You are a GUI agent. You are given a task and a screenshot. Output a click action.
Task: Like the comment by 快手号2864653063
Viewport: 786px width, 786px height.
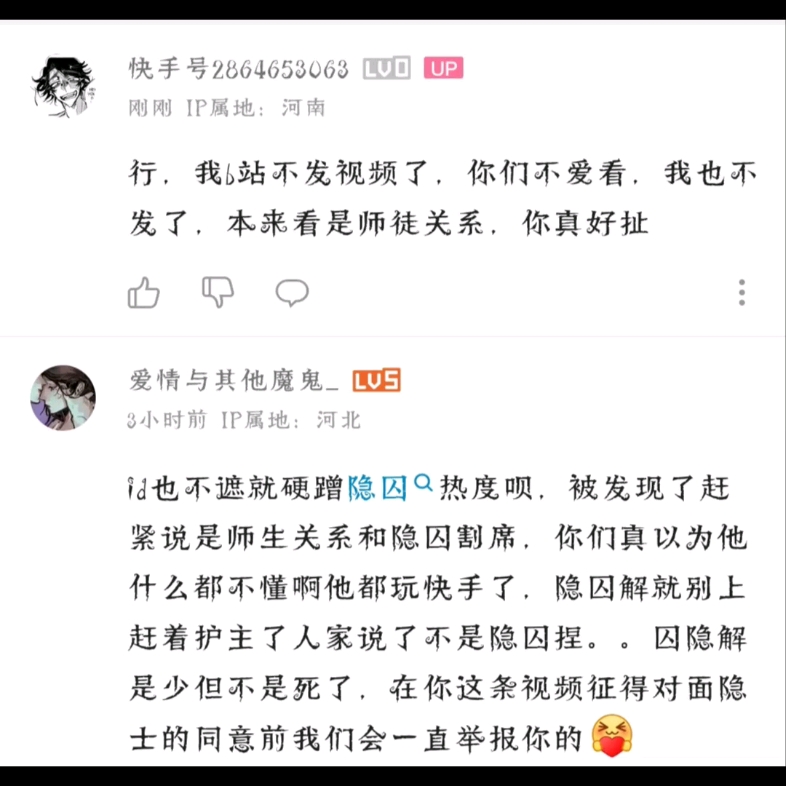144,292
